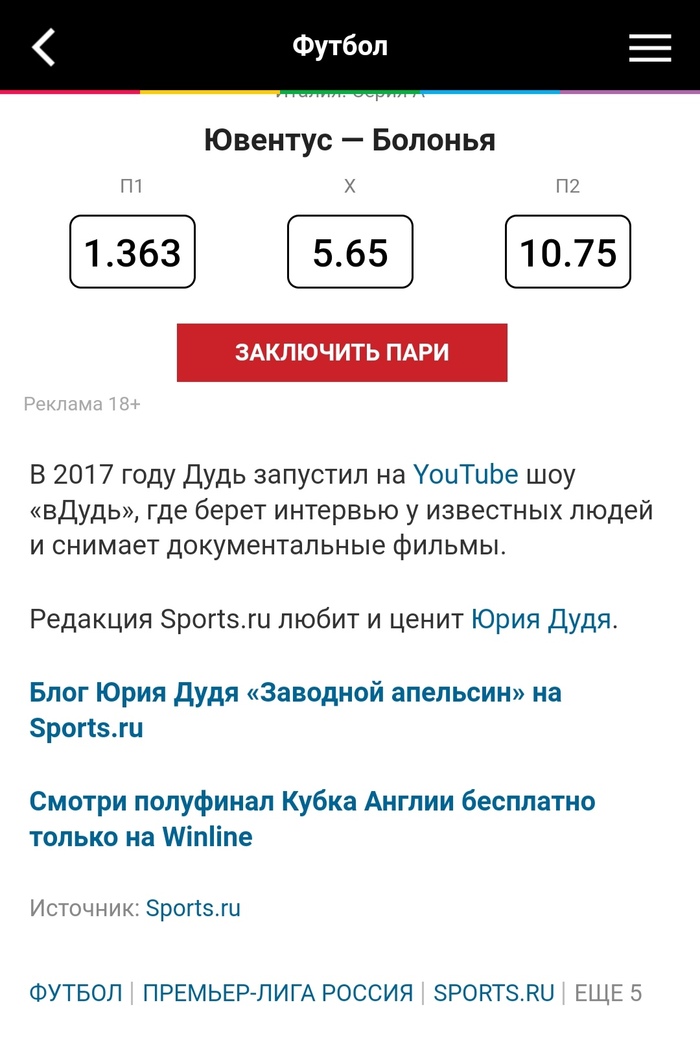Open the hamburger menu
The image size is (700, 1040).
tap(649, 47)
